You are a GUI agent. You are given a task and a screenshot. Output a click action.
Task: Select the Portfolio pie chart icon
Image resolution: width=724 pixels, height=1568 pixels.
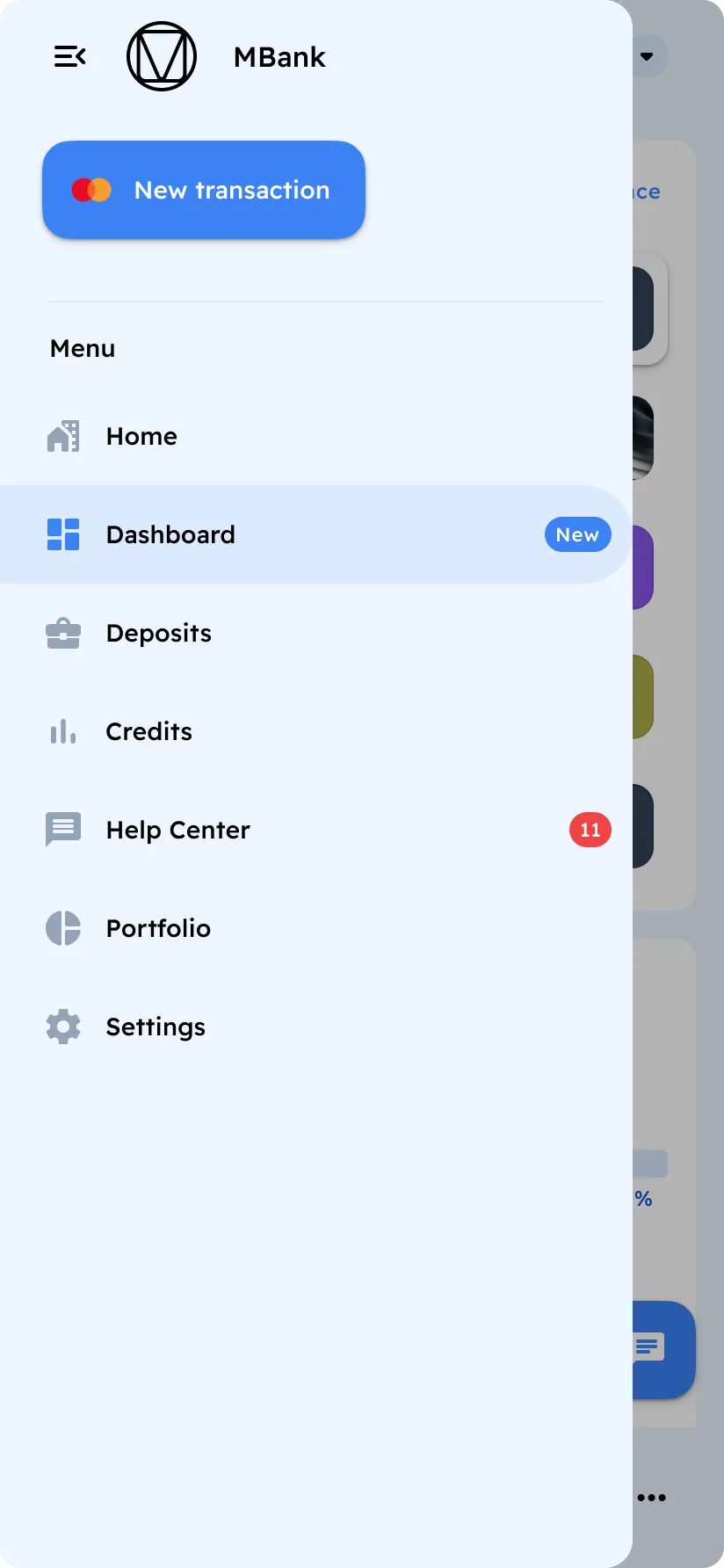pyautogui.click(x=62, y=928)
